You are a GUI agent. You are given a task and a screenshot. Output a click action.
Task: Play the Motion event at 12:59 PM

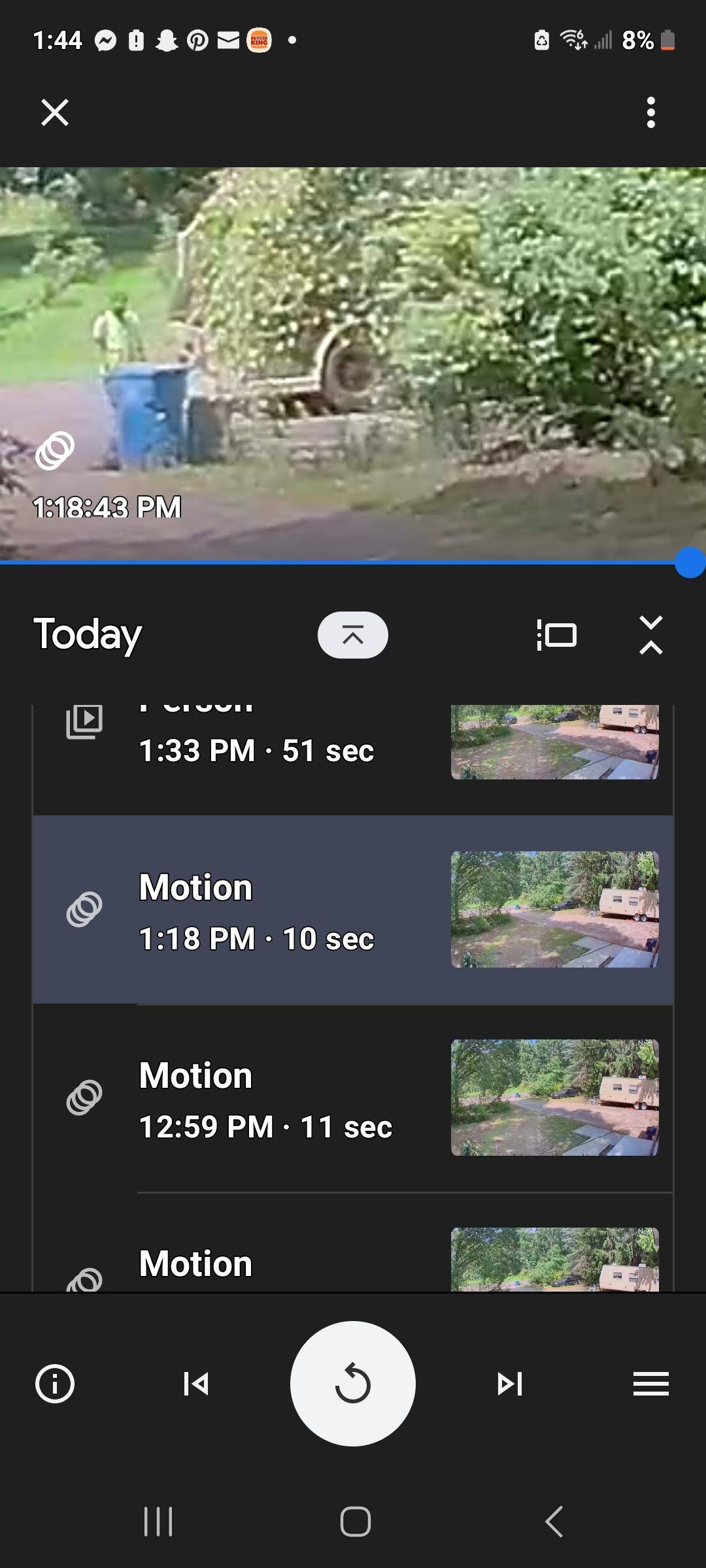point(353,1098)
